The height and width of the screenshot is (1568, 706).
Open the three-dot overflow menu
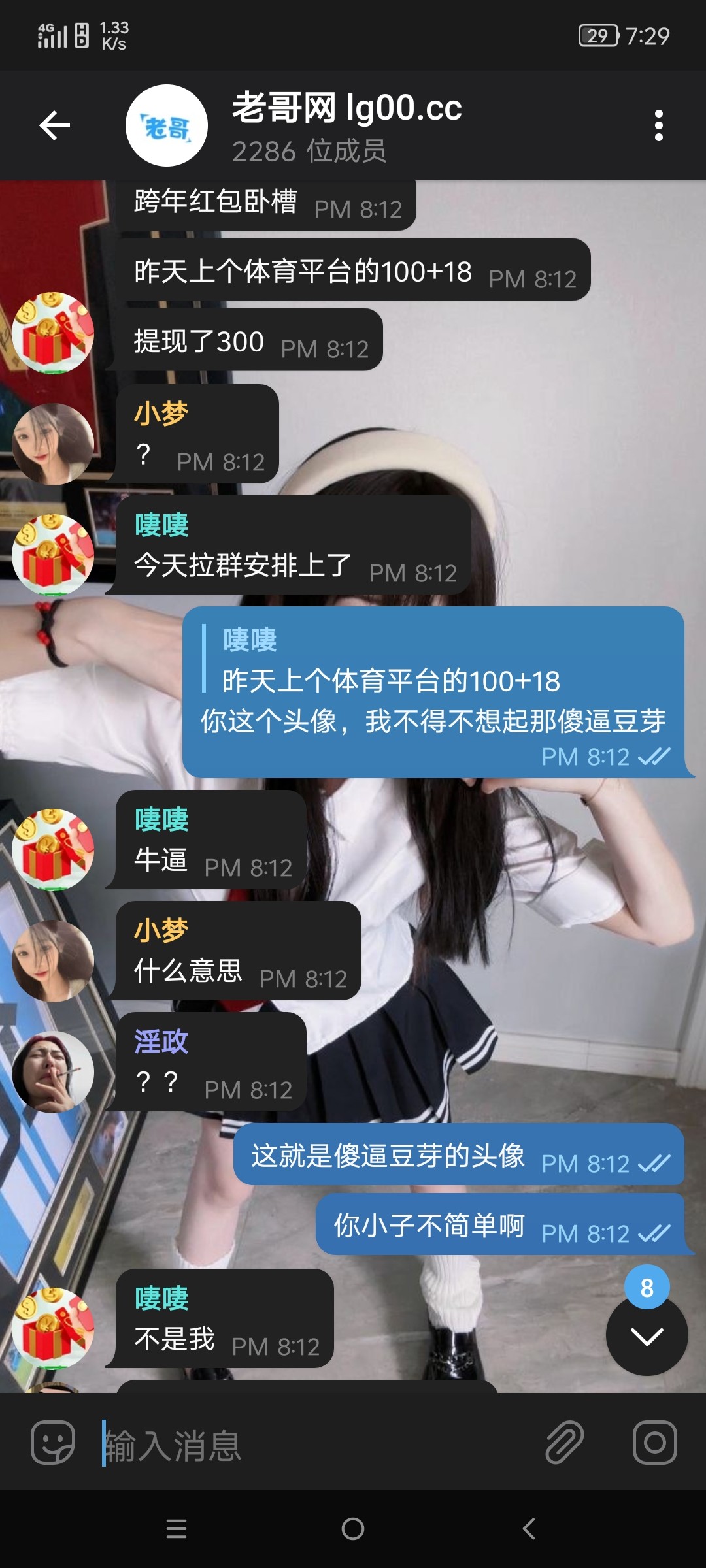(658, 125)
